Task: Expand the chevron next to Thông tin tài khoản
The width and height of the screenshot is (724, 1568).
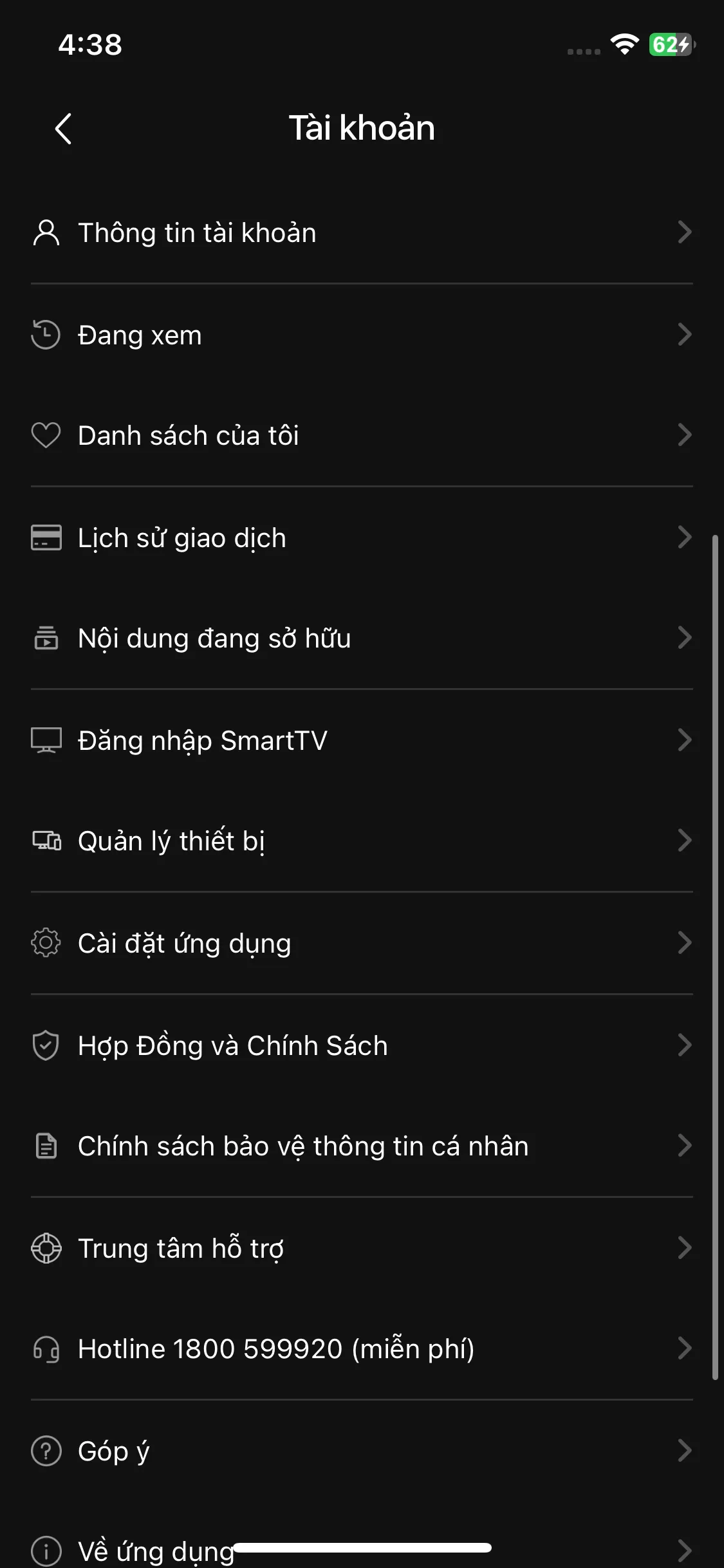Action: tap(684, 233)
